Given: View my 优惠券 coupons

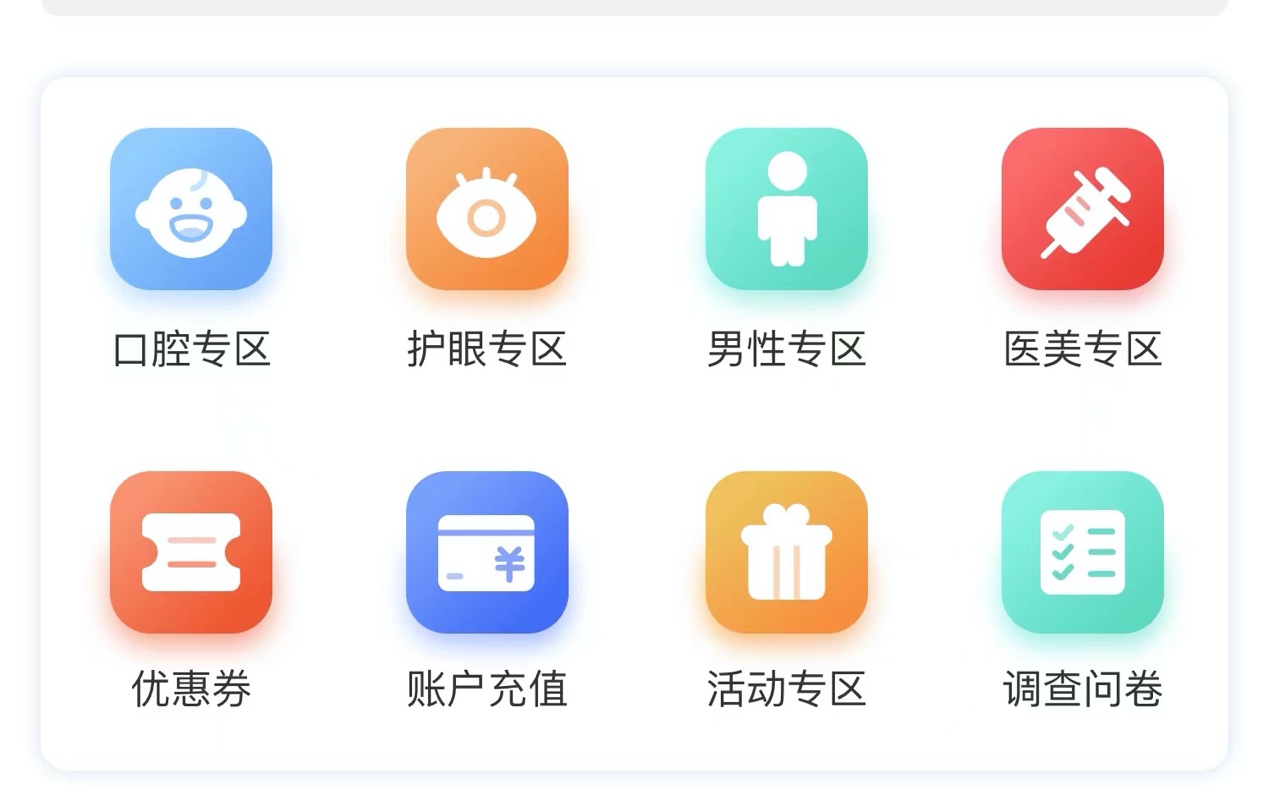Looking at the screenshot, I should [191, 552].
